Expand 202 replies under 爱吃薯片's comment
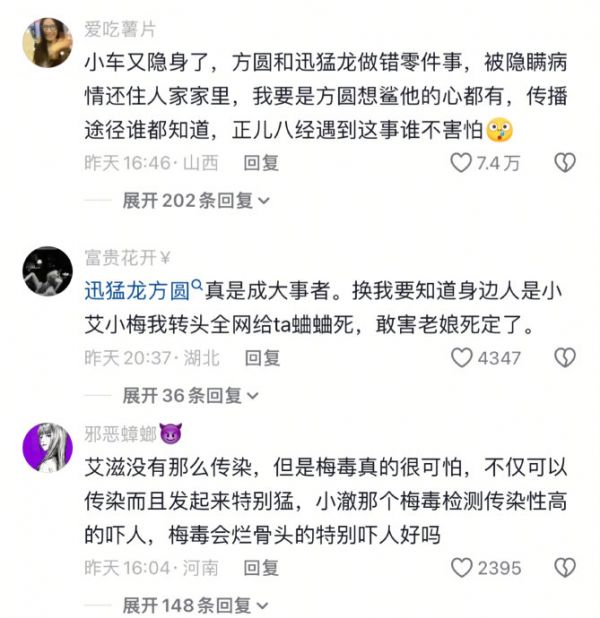Viewport: 600px width, 618px height. pyautogui.click(x=195, y=200)
